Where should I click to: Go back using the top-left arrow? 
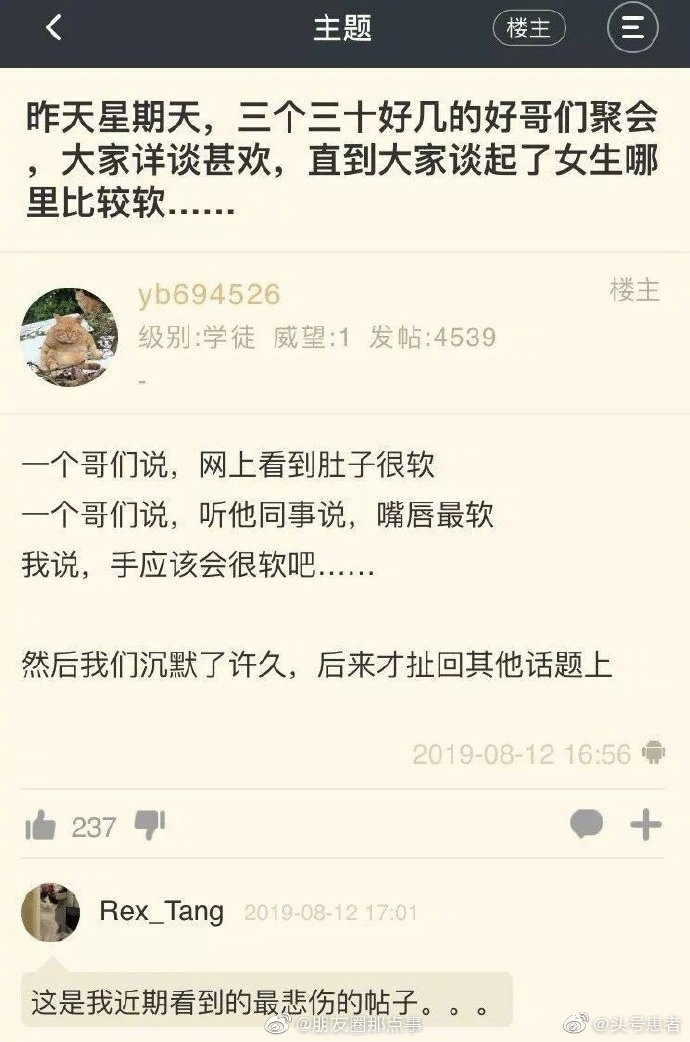(x=54, y=28)
